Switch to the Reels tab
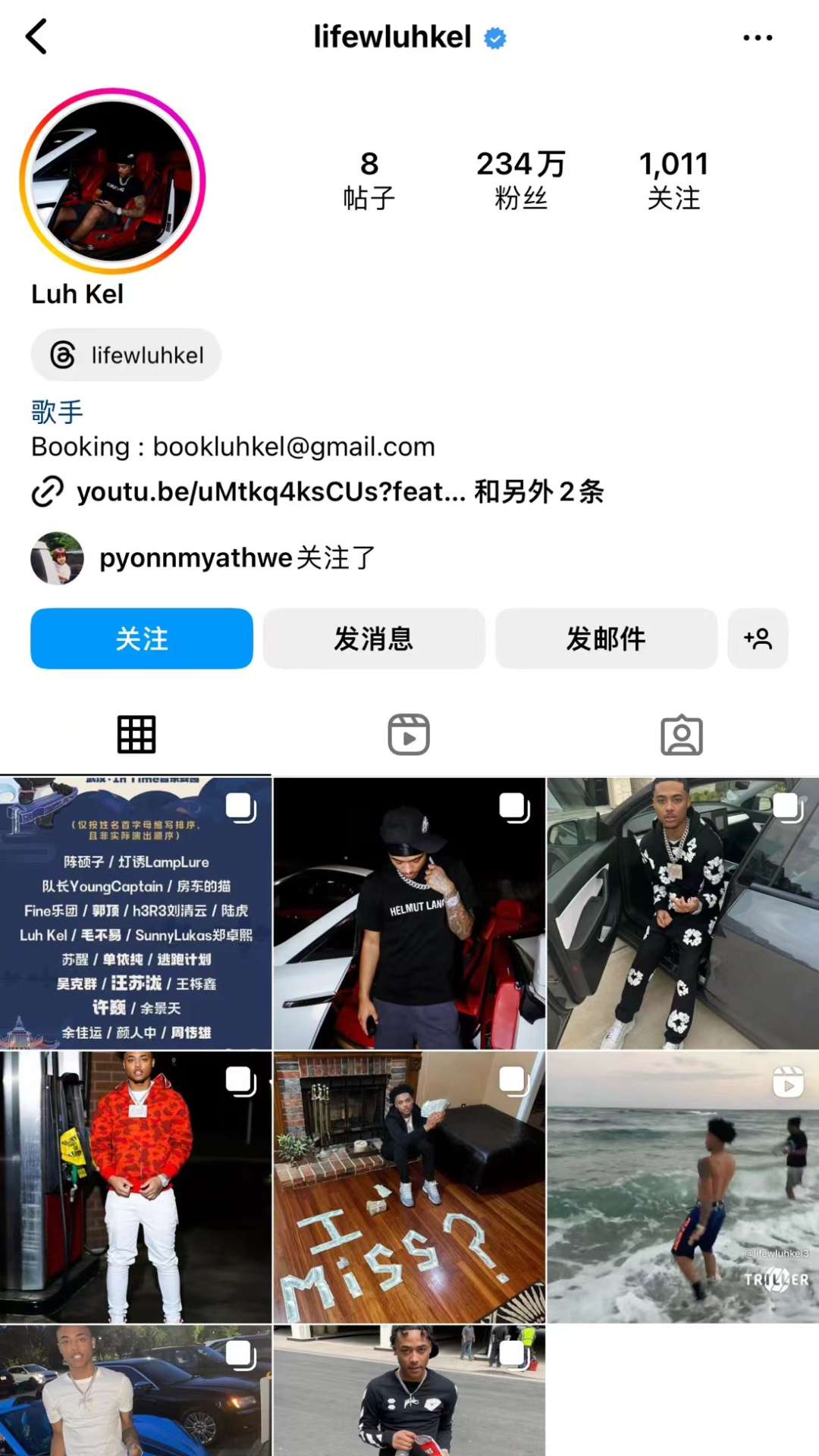 tap(409, 734)
